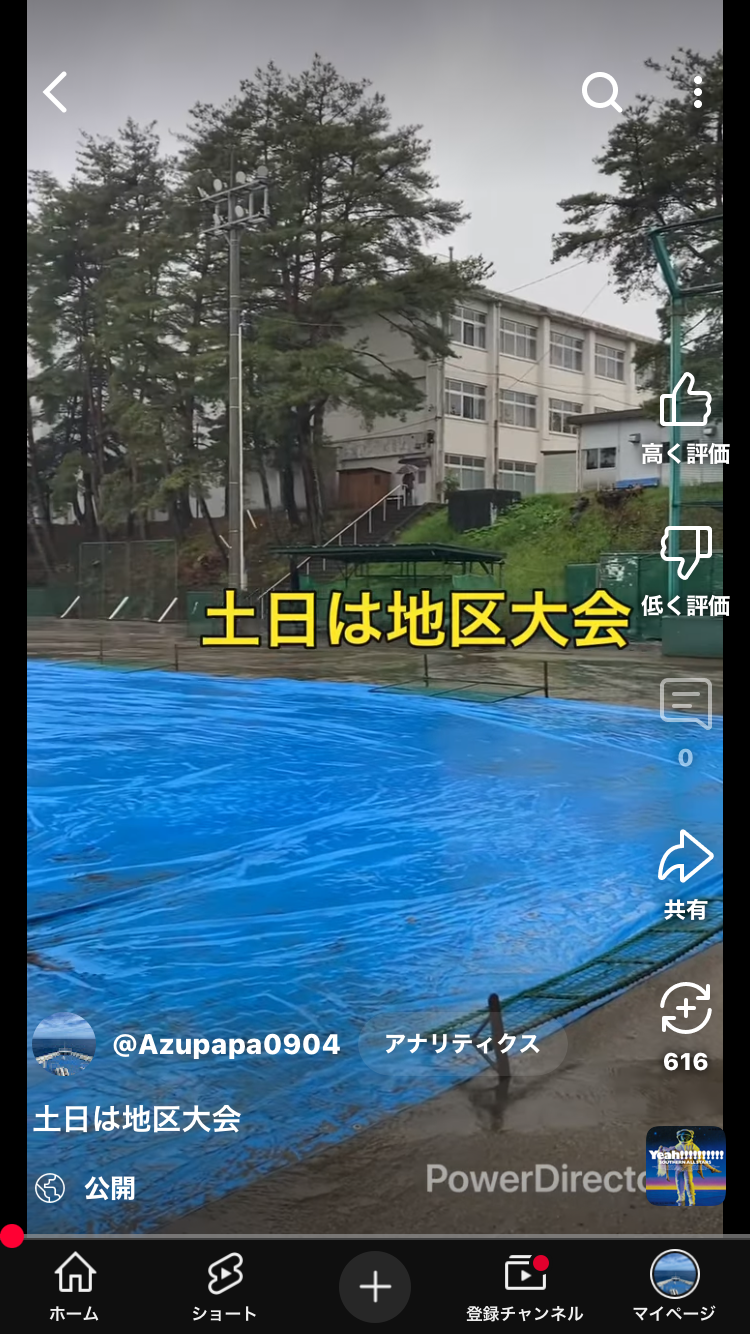
Task: Share this Short via 共有
Action: [685, 858]
